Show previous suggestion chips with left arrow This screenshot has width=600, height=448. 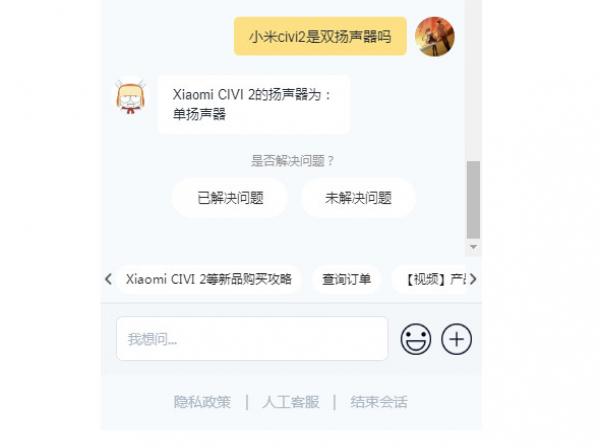(x=108, y=279)
